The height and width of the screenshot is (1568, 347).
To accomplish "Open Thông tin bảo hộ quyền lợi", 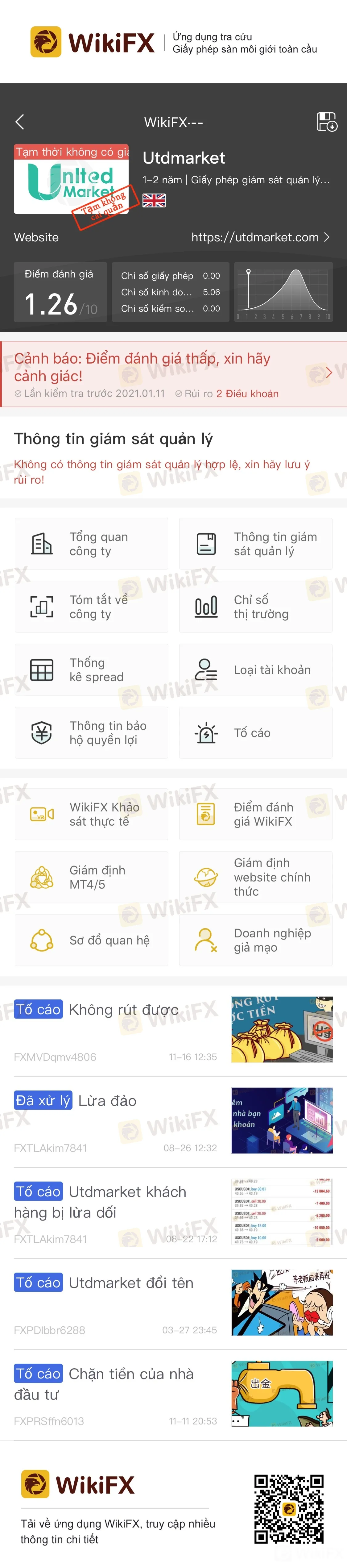I will tap(91, 733).
